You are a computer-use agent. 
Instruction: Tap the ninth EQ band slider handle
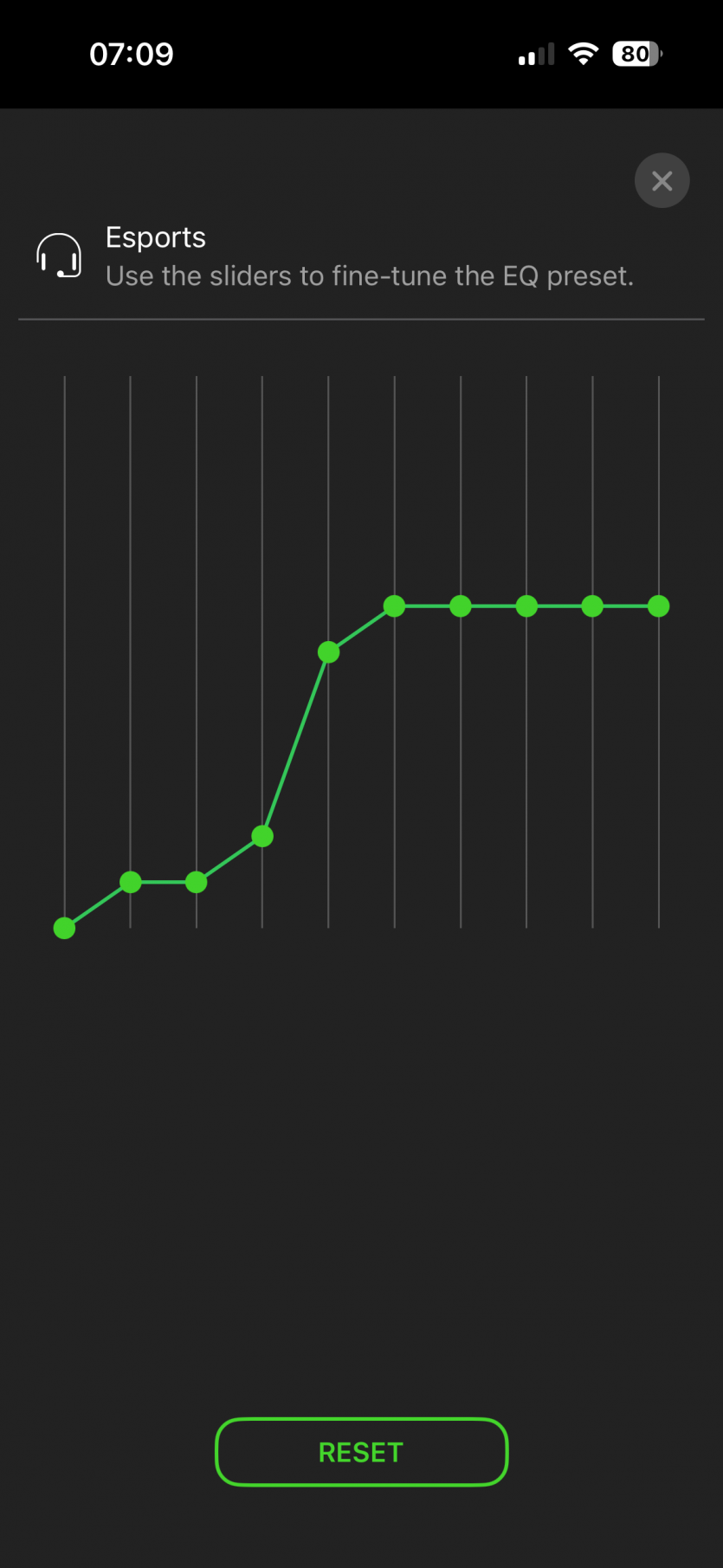[x=592, y=606]
